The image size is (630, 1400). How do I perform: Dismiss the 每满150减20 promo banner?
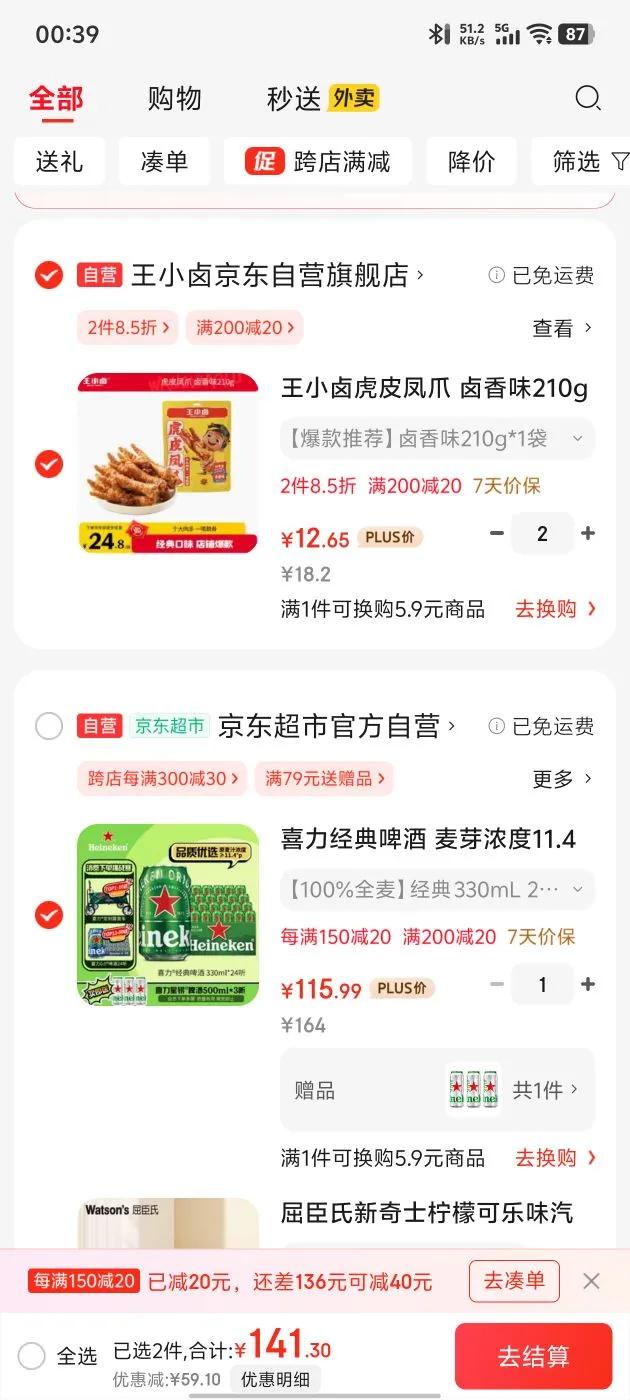point(591,1281)
